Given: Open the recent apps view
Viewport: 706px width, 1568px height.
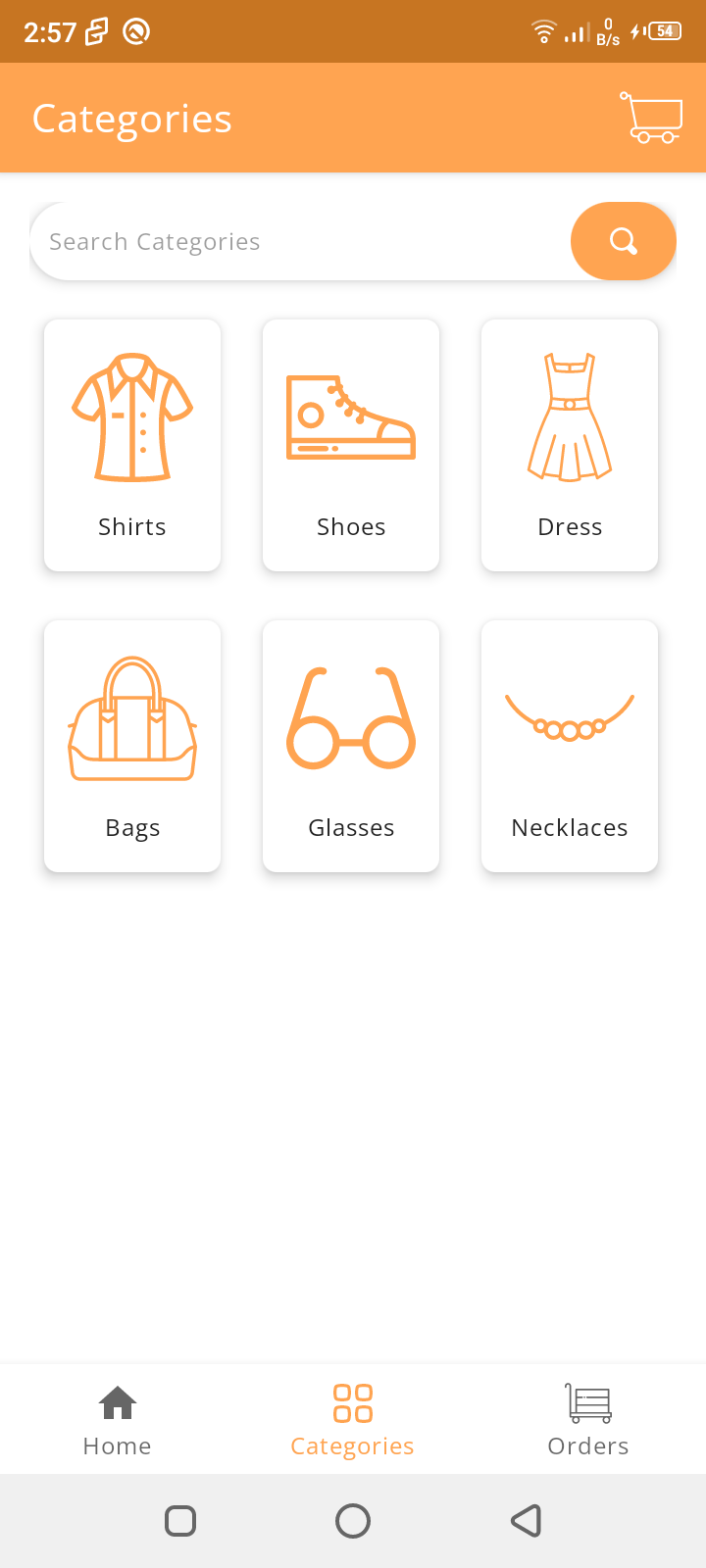Looking at the screenshot, I should pyautogui.click(x=180, y=1521).
